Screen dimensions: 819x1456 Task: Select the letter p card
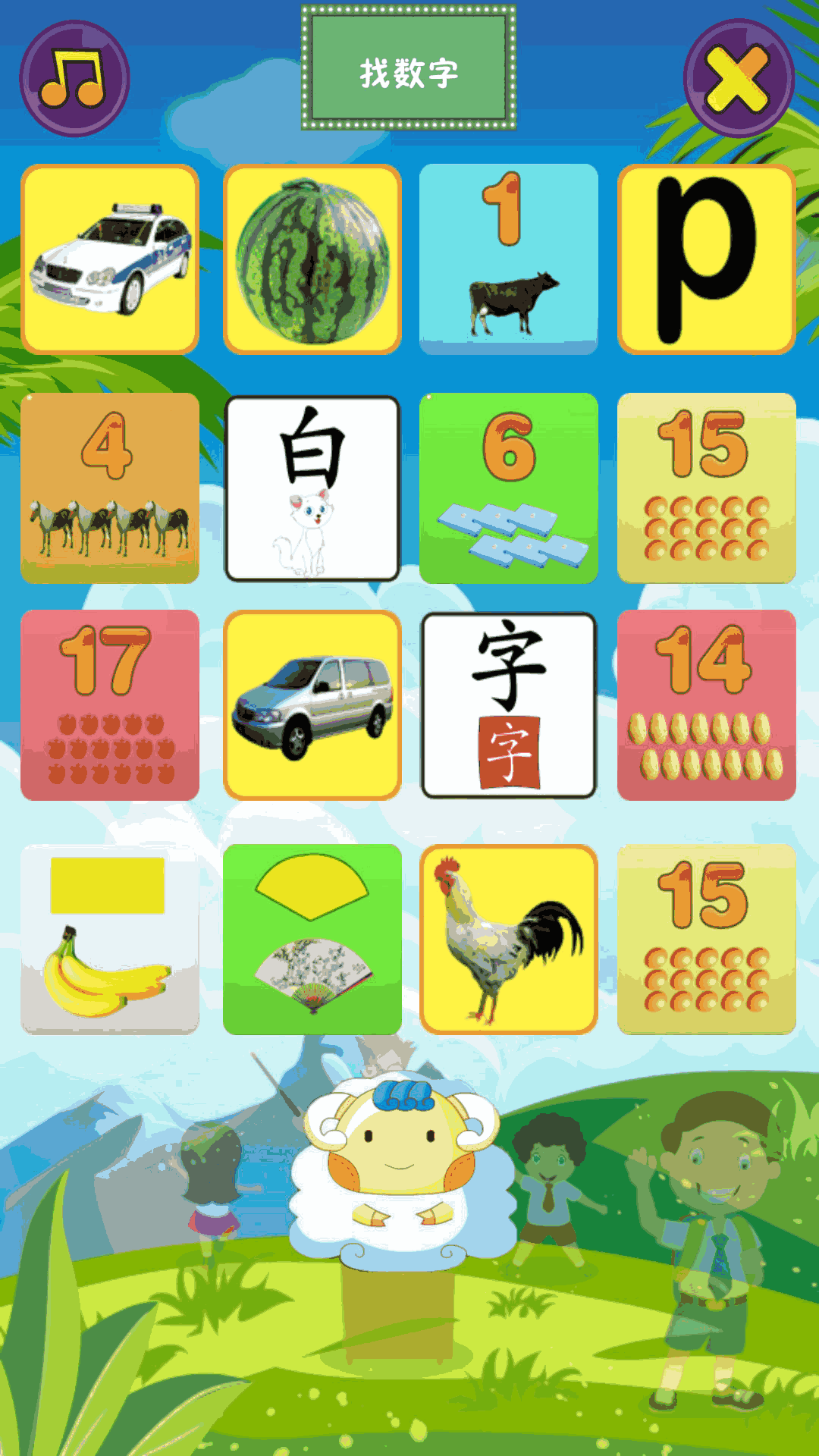(x=707, y=259)
